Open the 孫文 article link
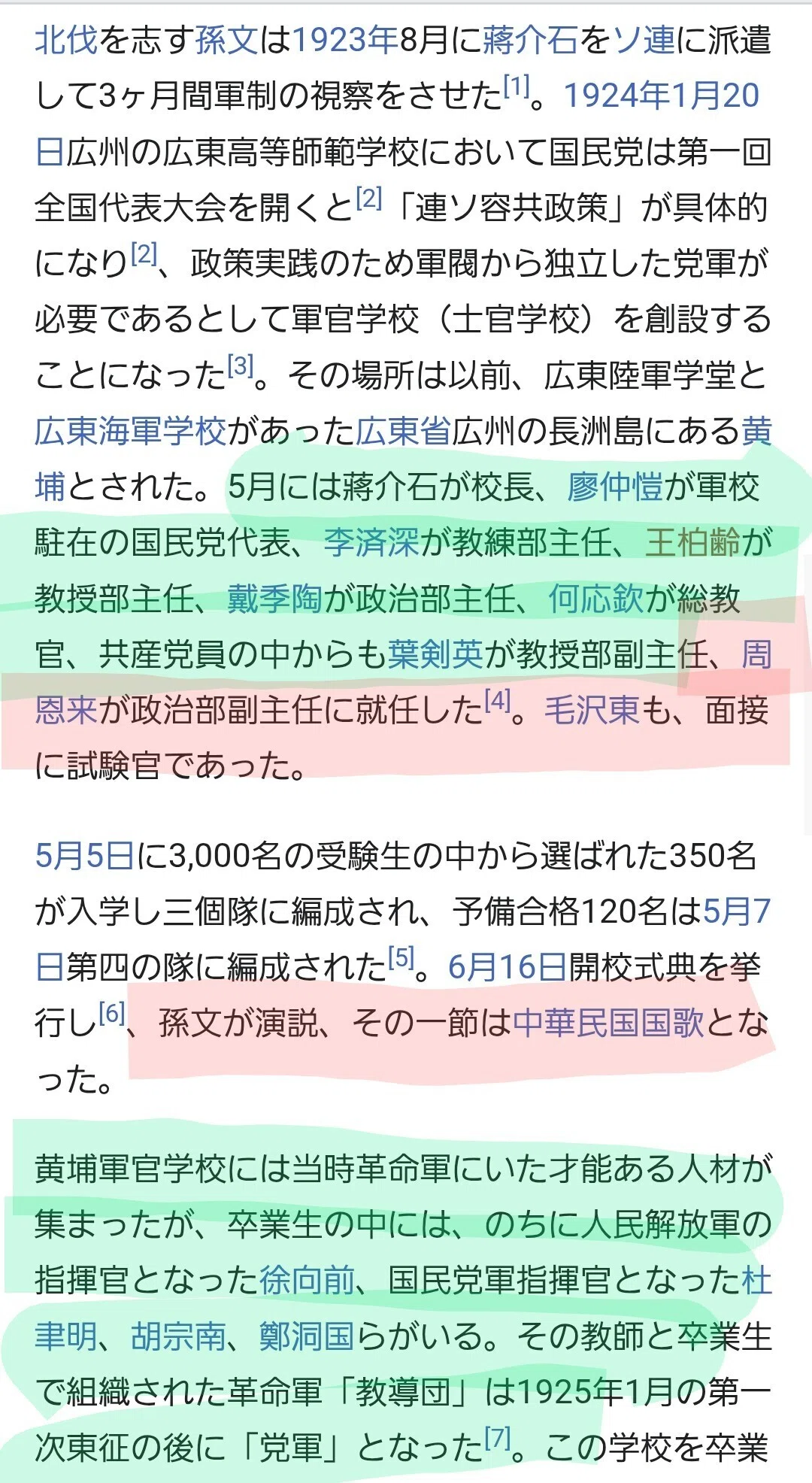The height and width of the screenshot is (1483, 812). (x=226, y=40)
